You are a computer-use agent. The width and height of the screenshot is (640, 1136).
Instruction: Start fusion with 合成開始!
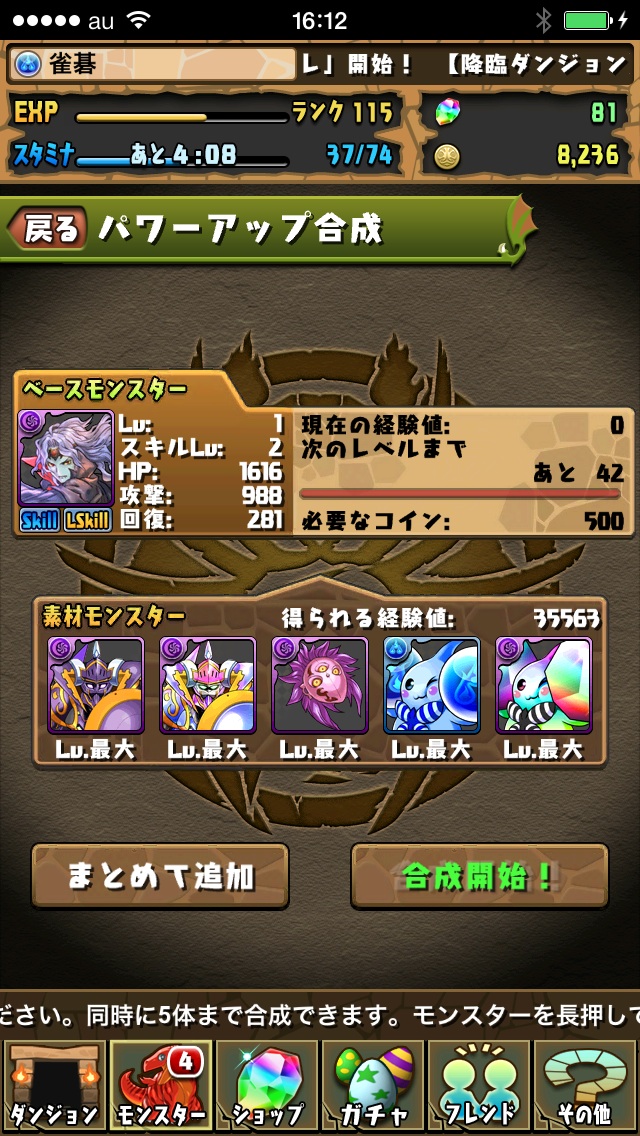479,876
